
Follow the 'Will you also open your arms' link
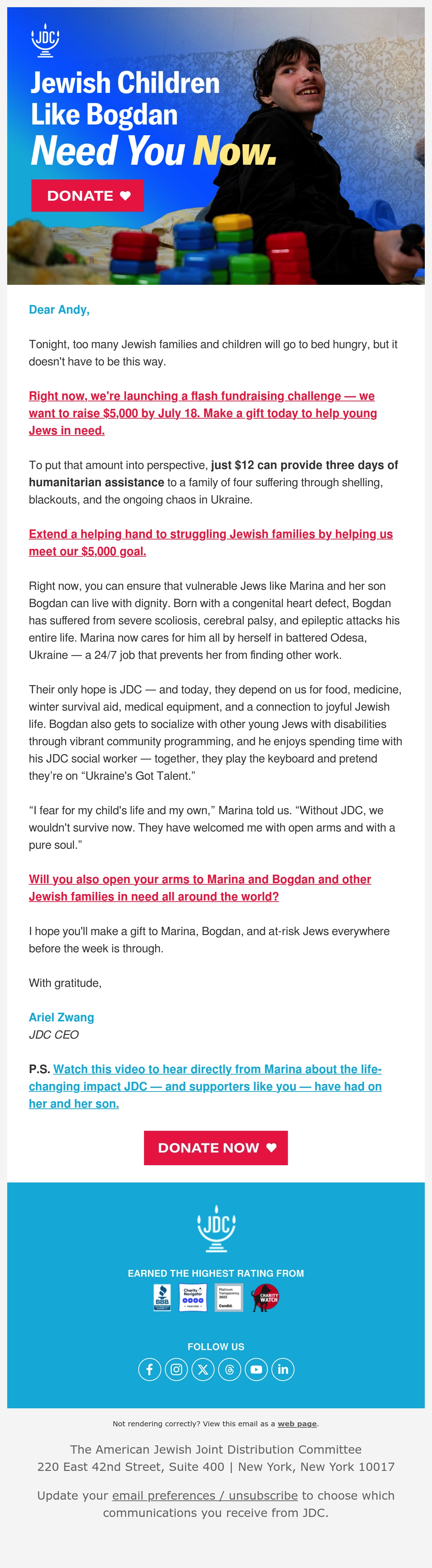[200, 888]
